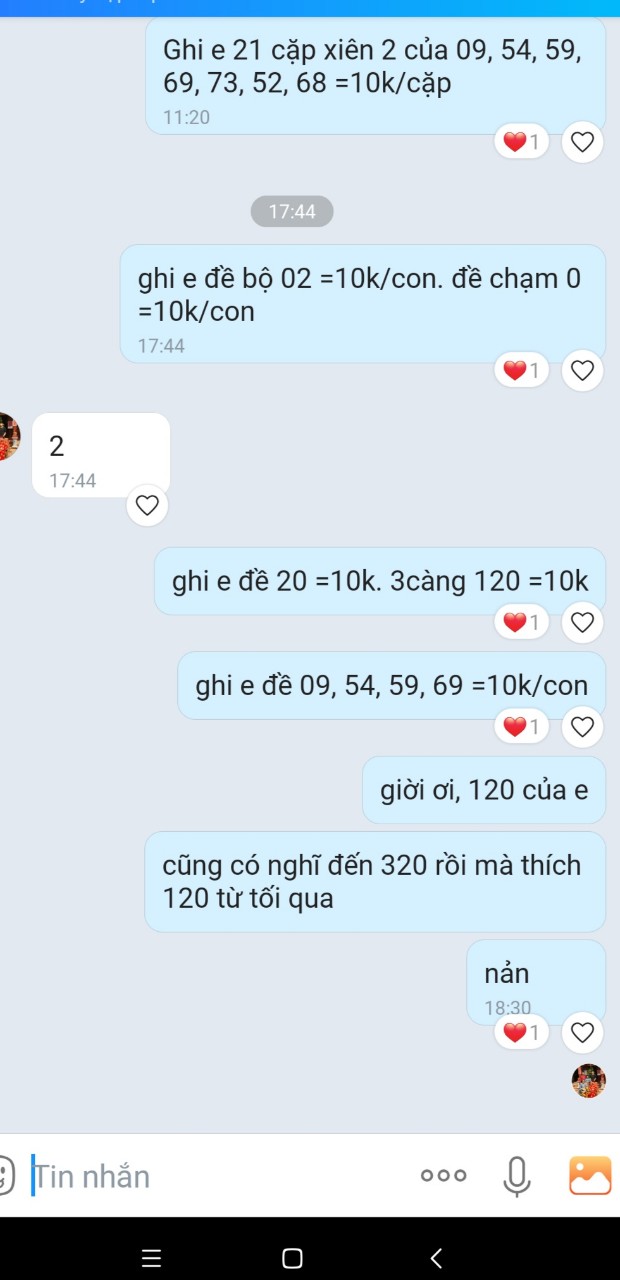This screenshot has width=620, height=1280.
Task: Open the recent apps view
Action: tap(151, 1257)
